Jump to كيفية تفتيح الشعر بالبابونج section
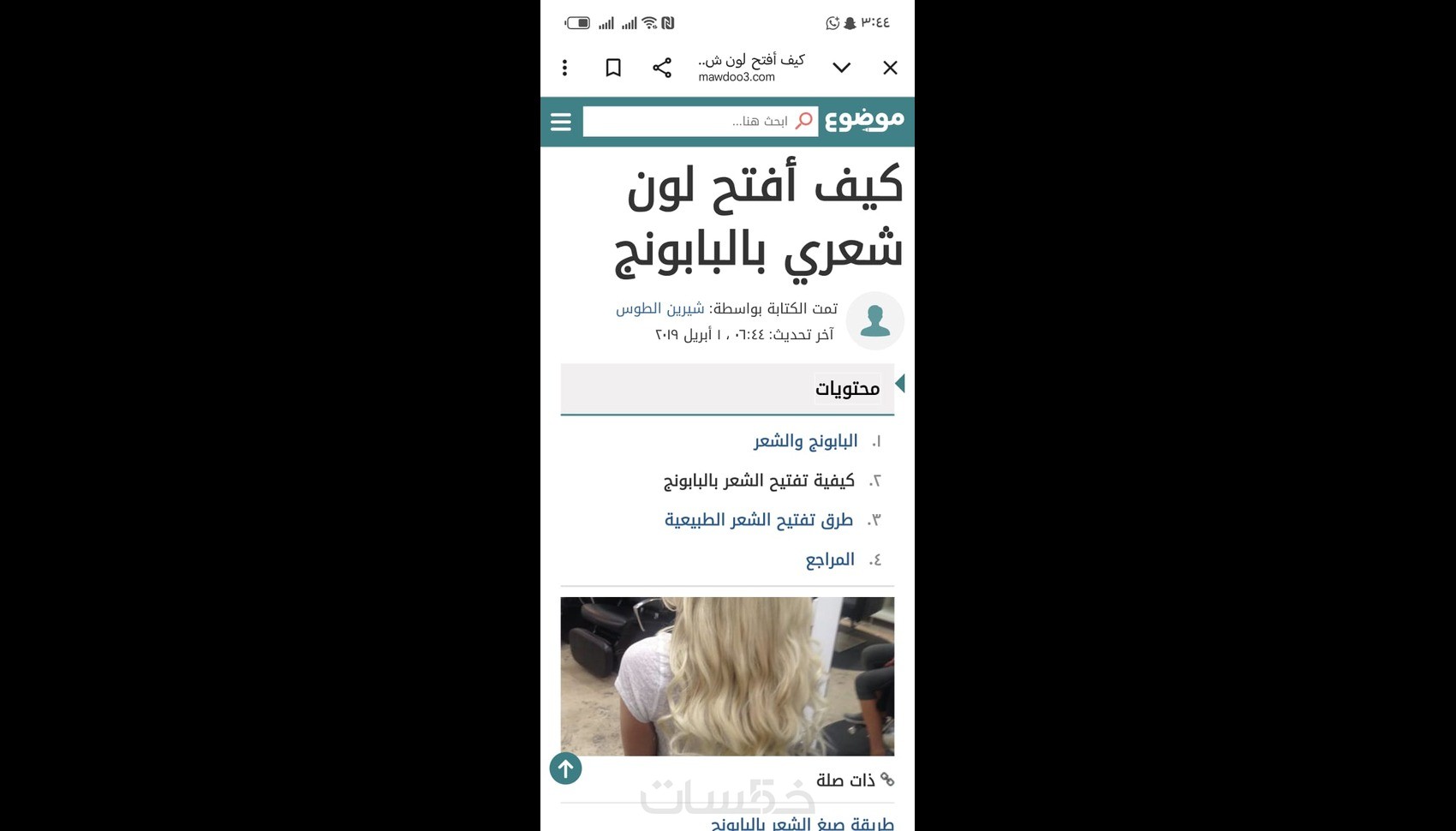 point(759,481)
